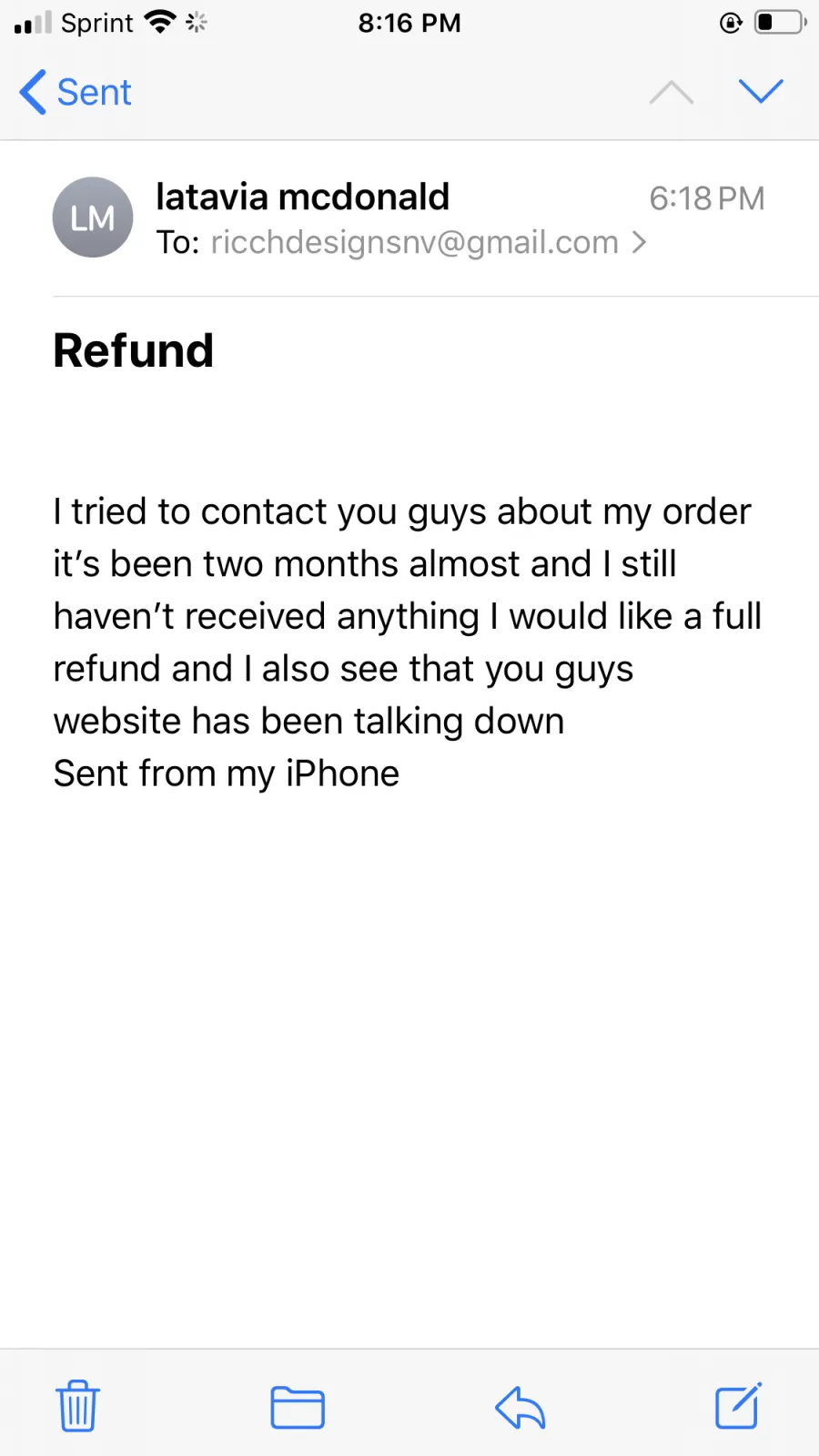
Task: Open reply options with the arrow icon
Action: 520,1408
